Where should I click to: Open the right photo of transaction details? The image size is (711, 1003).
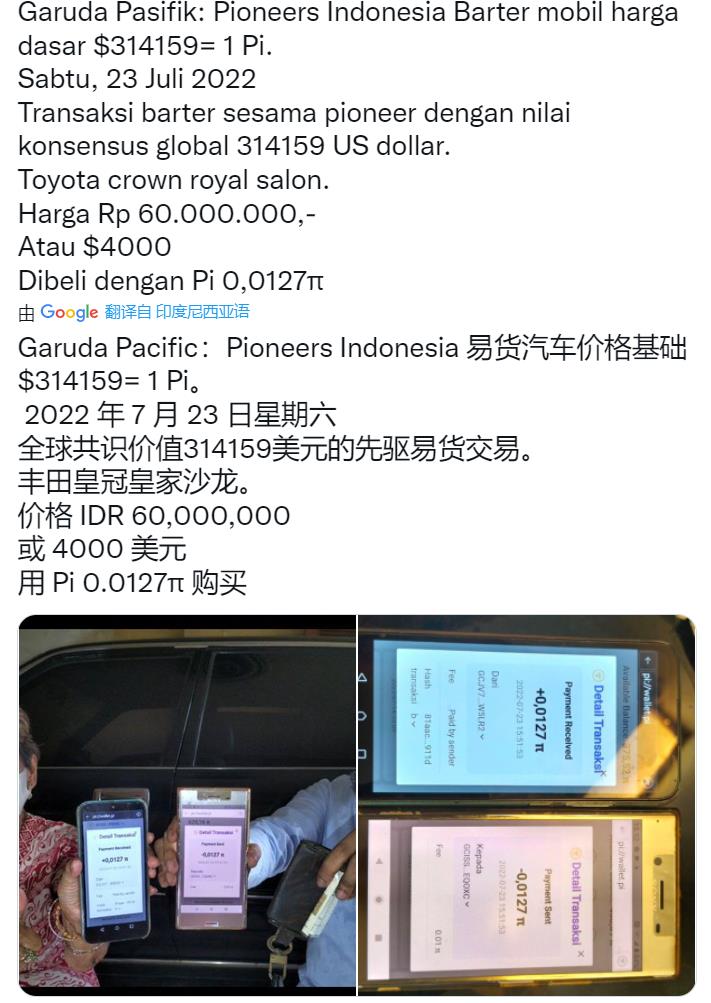[527, 804]
